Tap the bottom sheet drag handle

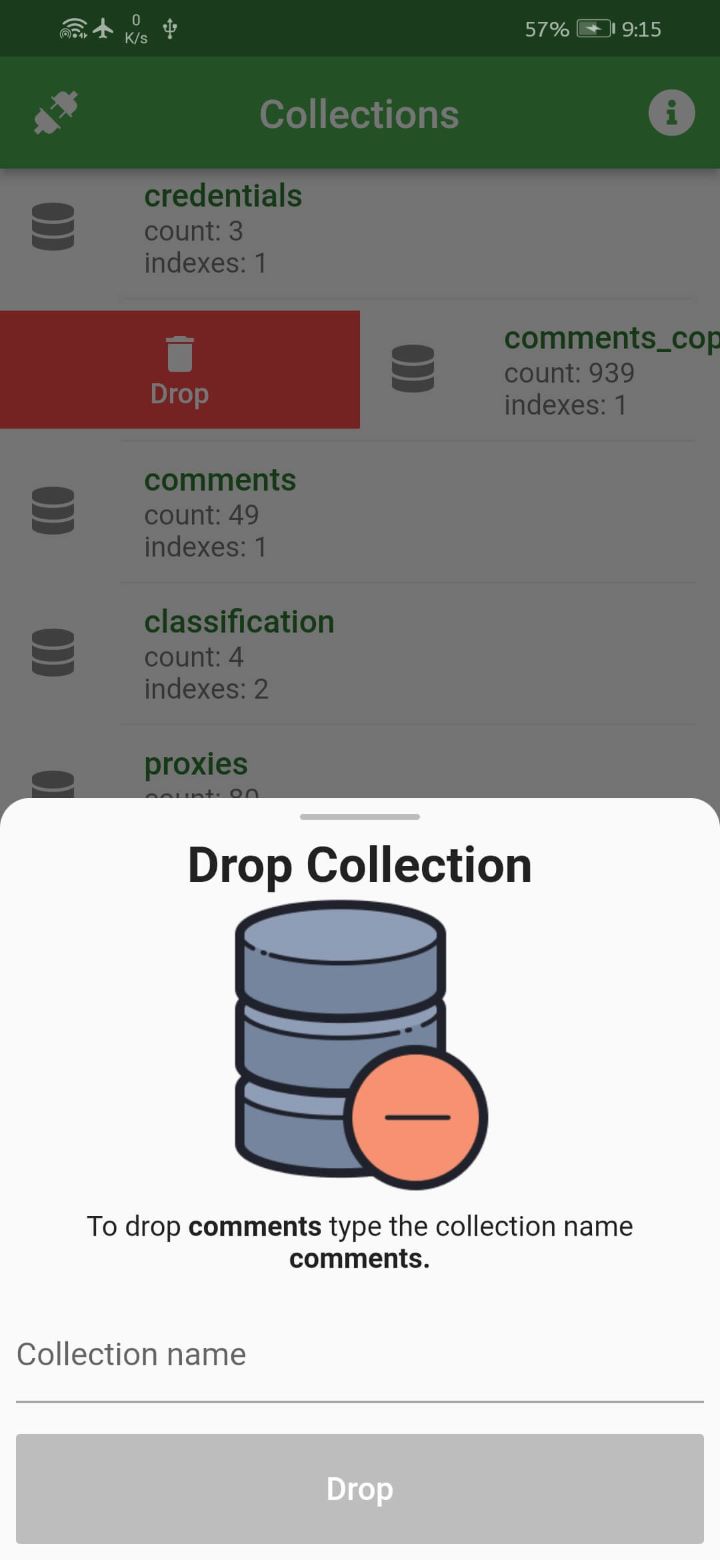point(360,817)
